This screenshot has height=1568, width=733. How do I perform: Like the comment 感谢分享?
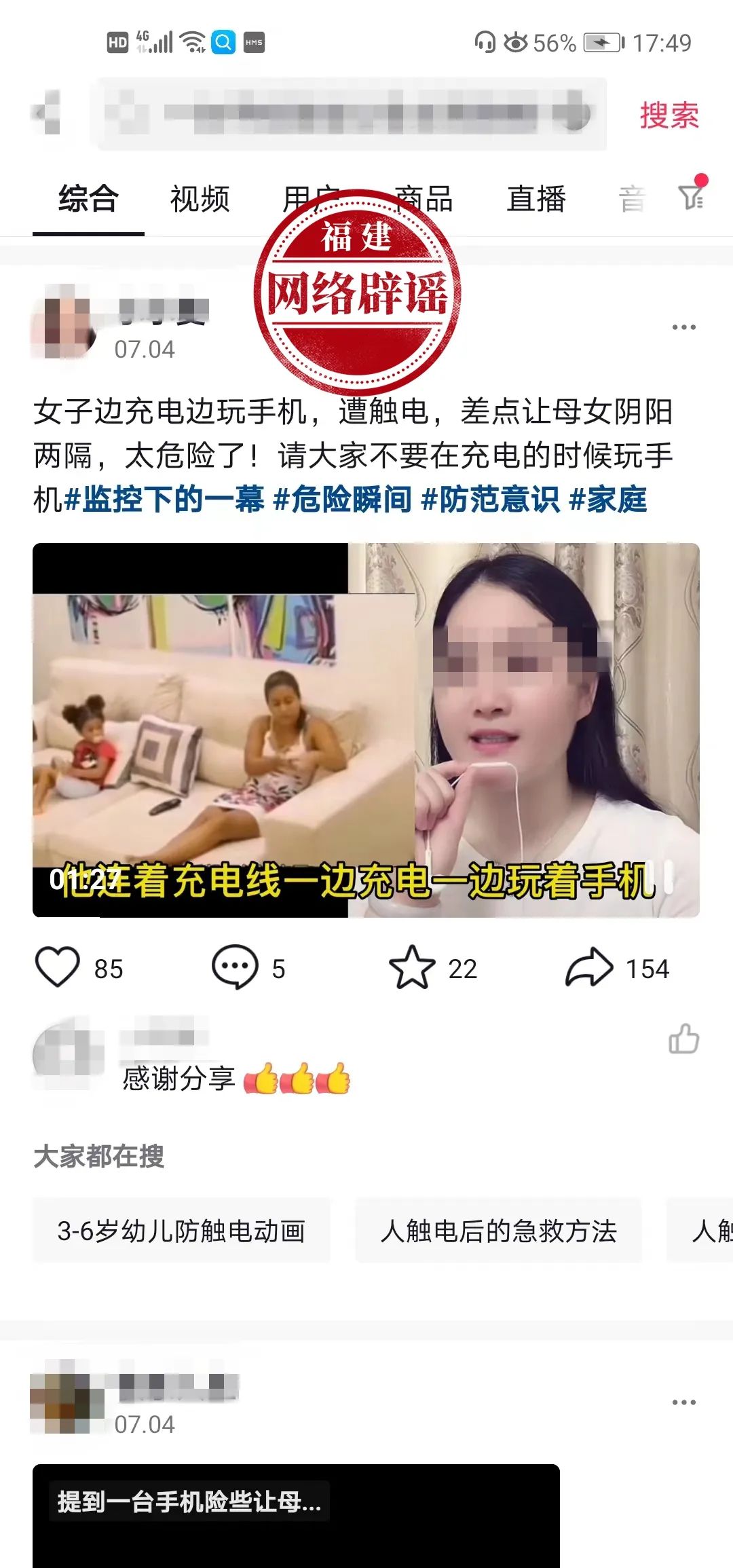pos(683,1039)
